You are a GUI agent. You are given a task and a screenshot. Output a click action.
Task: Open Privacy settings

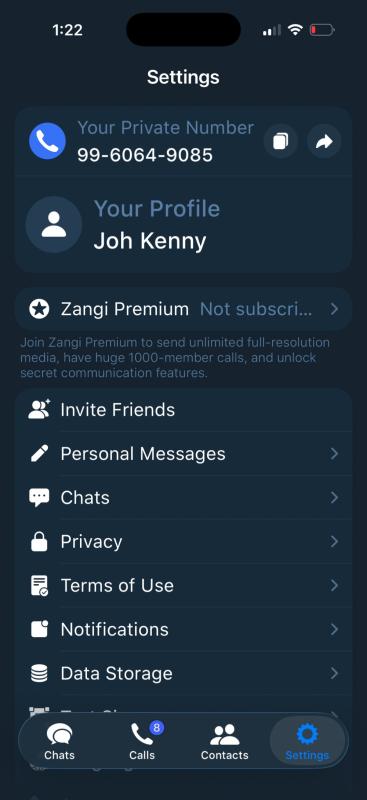point(183,541)
